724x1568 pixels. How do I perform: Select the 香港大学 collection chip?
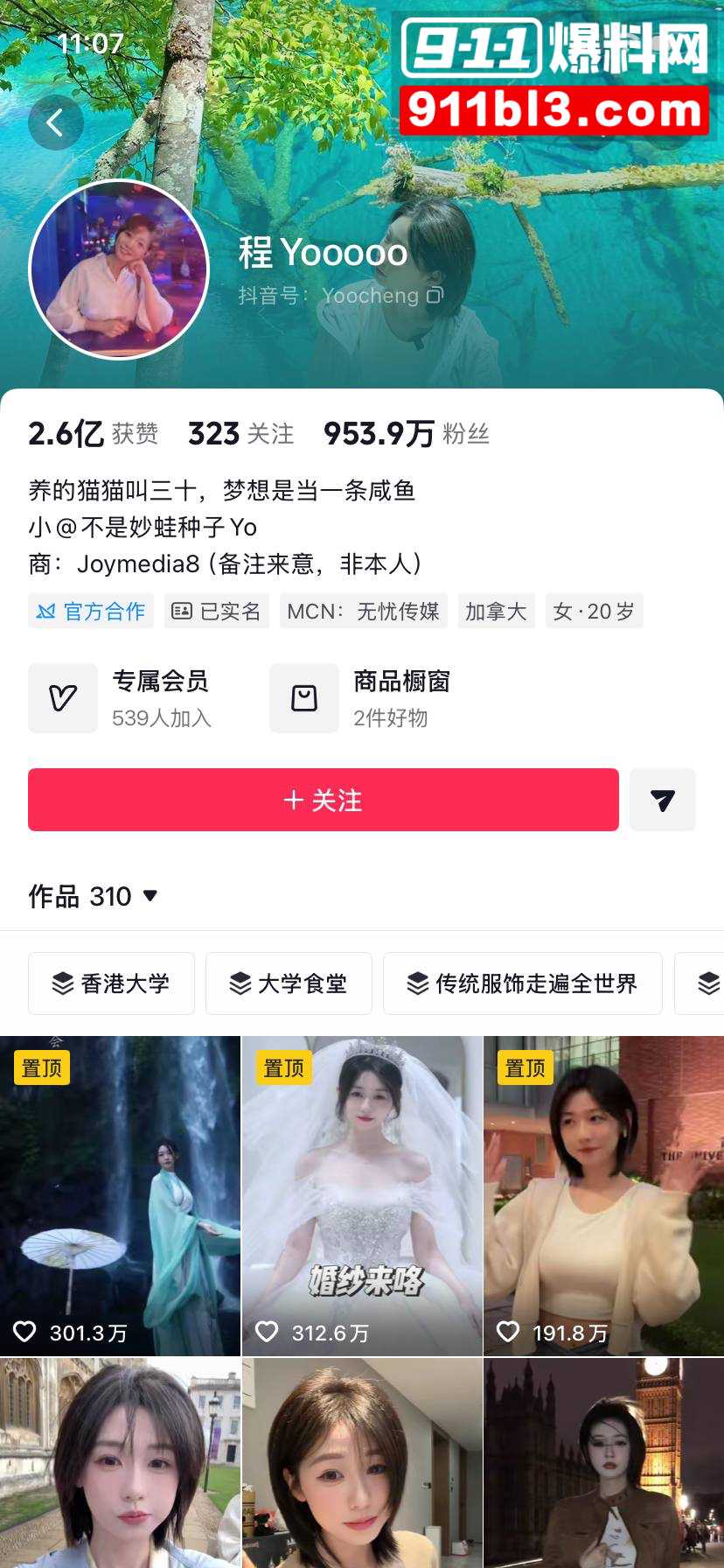pyautogui.click(x=111, y=983)
